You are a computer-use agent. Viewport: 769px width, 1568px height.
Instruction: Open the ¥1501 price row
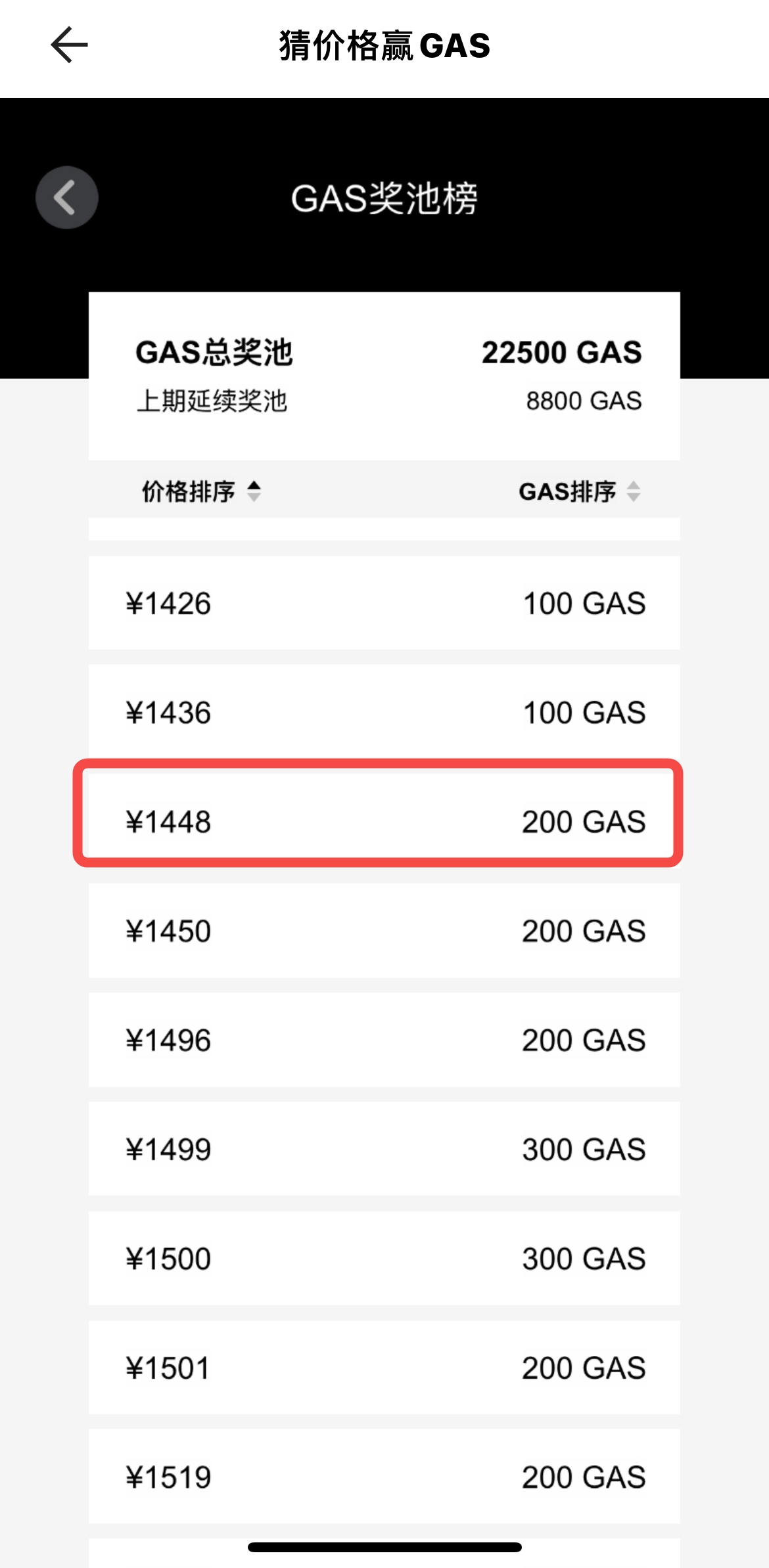point(384,1368)
